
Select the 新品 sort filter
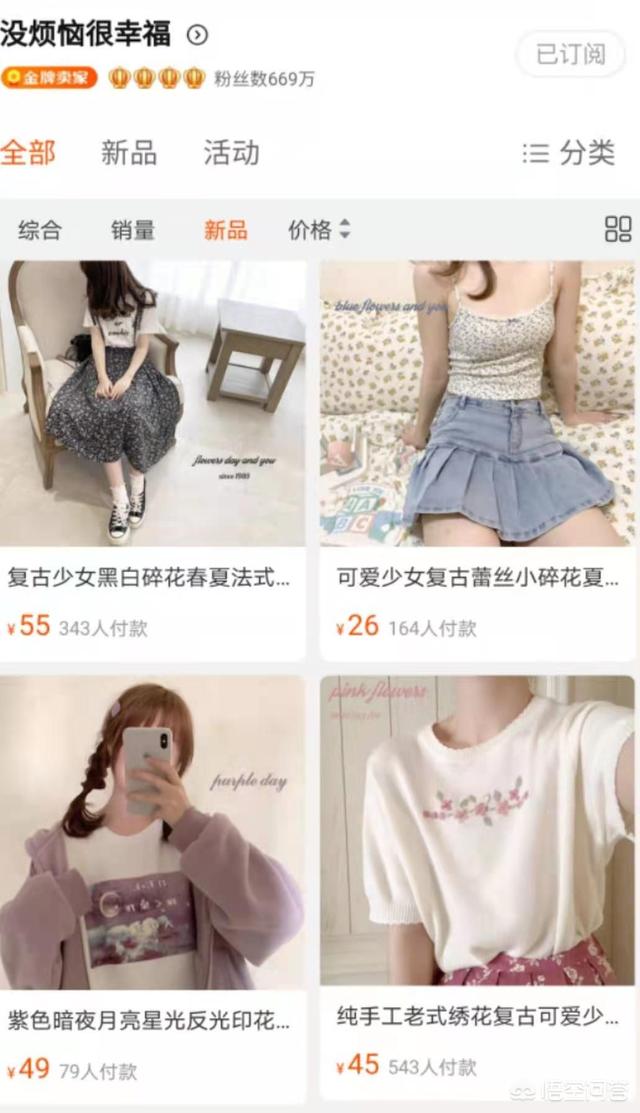[225, 230]
